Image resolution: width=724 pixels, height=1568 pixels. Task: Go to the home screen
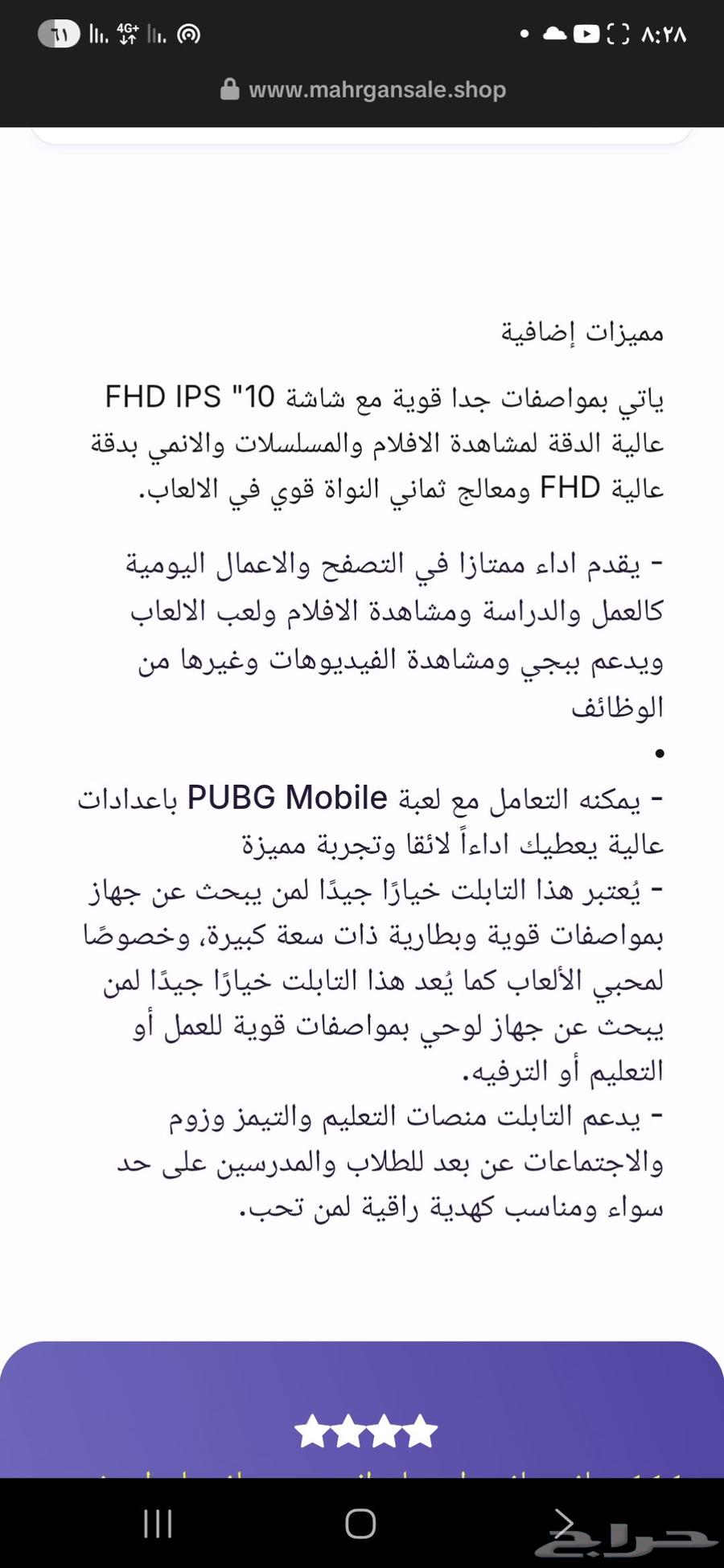tap(360, 1523)
